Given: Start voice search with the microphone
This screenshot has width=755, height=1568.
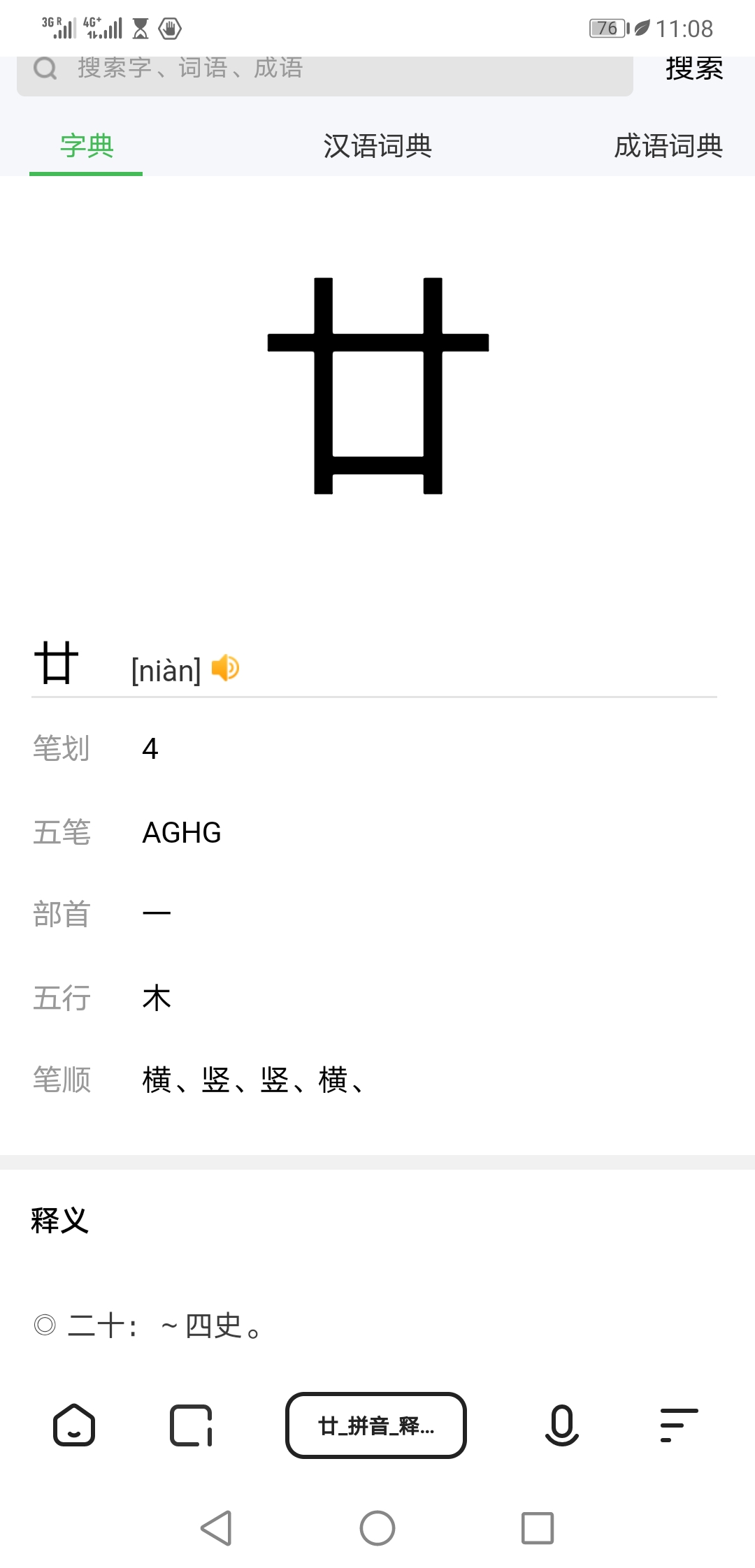Looking at the screenshot, I should 561,1425.
